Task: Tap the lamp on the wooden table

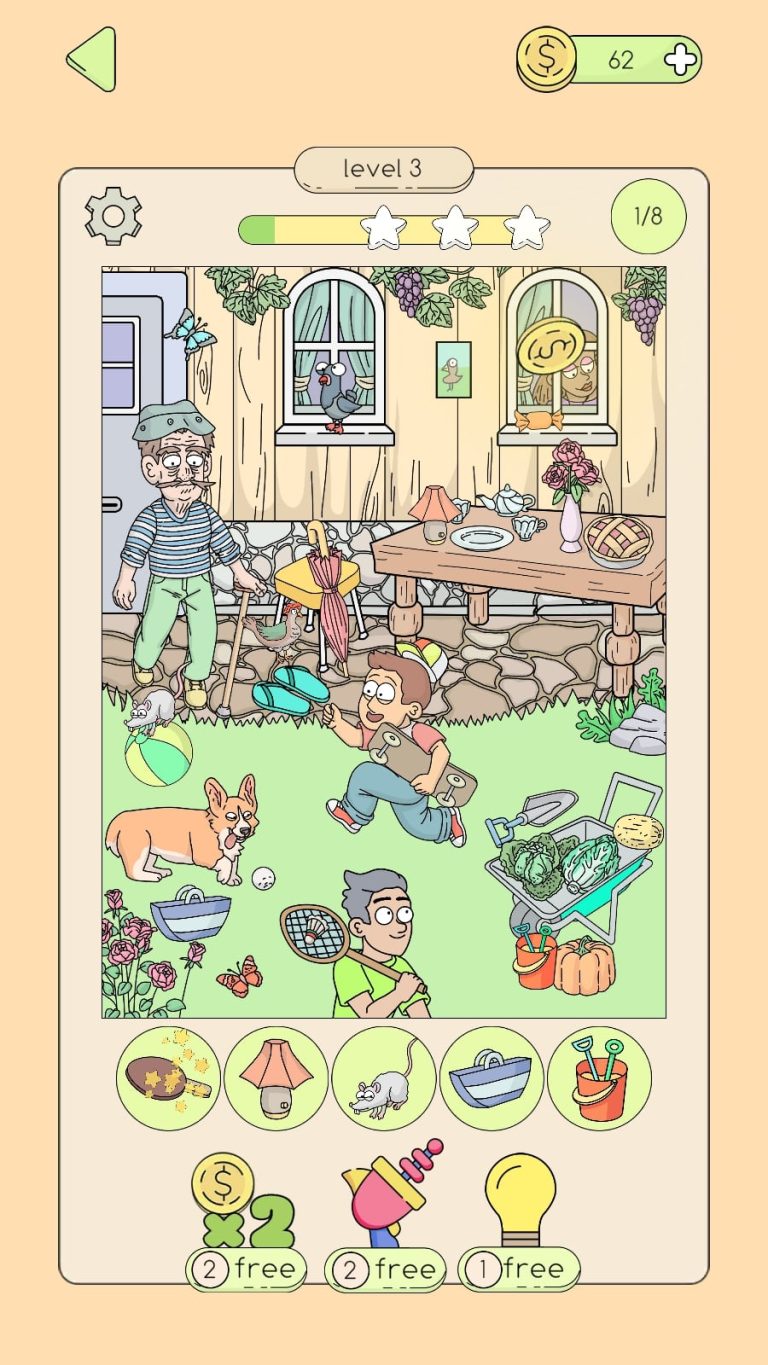Action: pyautogui.click(x=432, y=510)
